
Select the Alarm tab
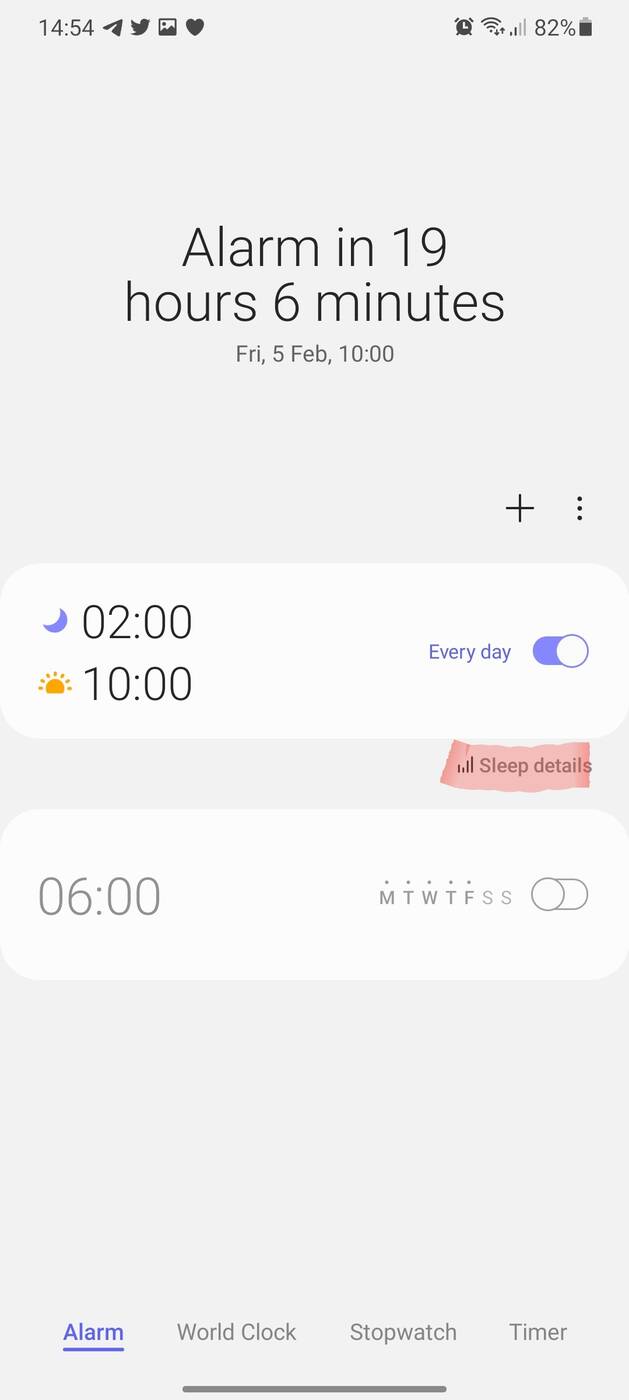[94, 1332]
